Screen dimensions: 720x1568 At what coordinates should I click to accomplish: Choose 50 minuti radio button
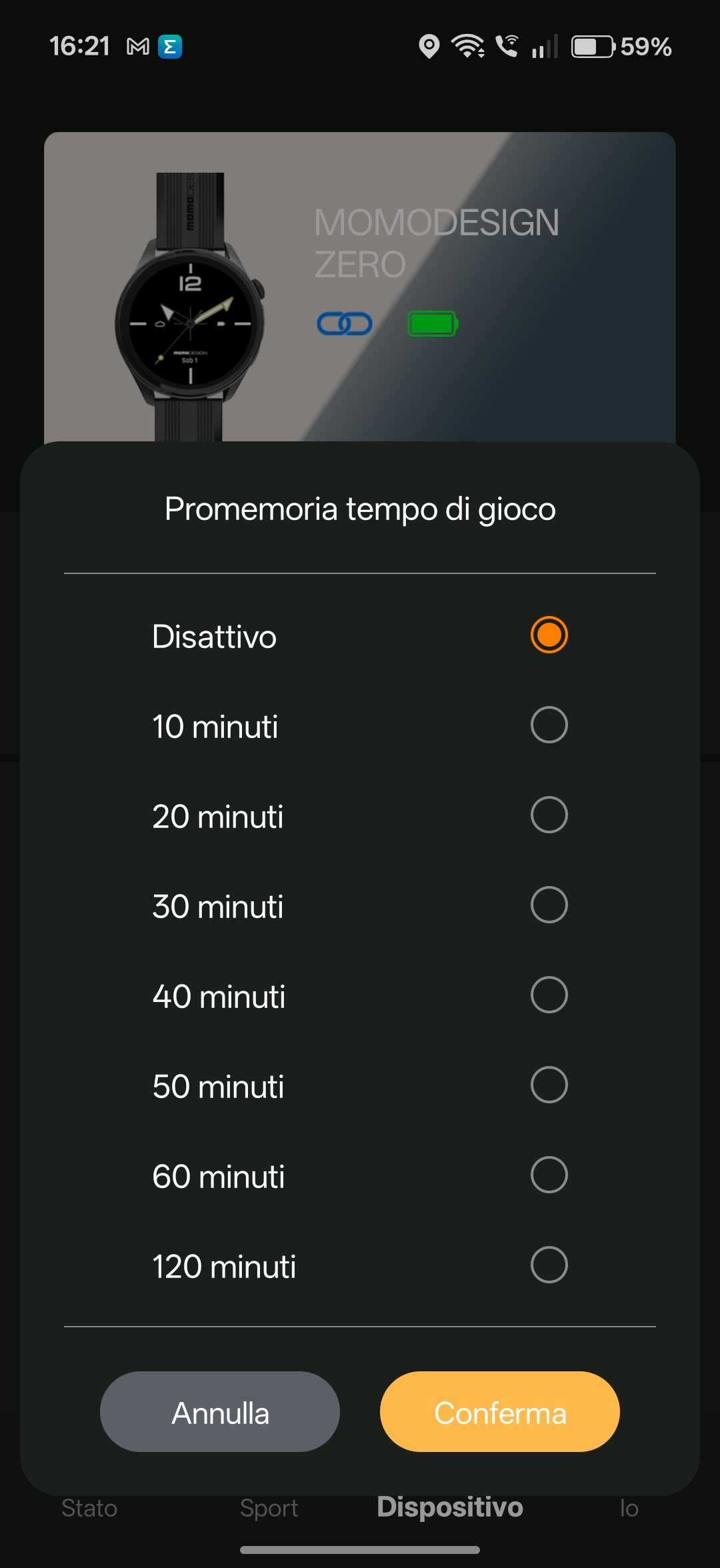pyautogui.click(x=549, y=1085)
